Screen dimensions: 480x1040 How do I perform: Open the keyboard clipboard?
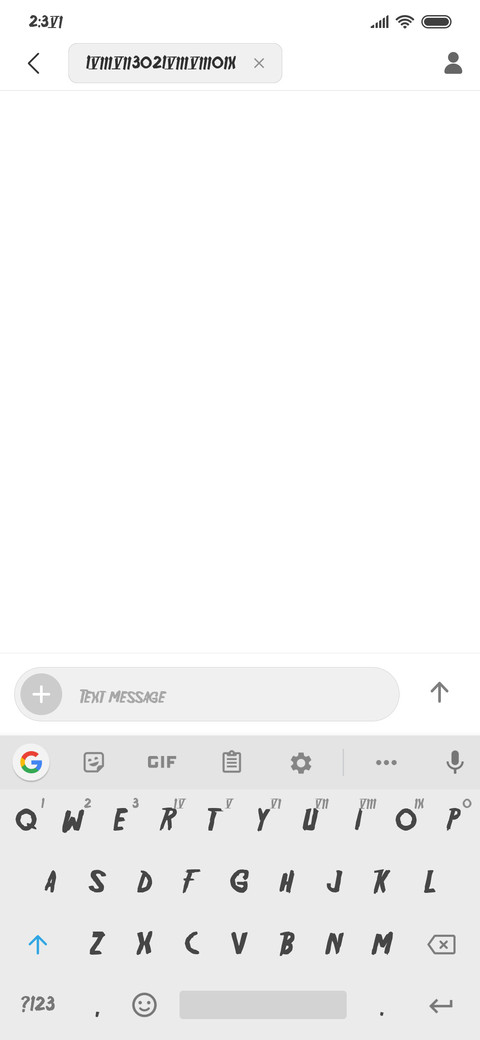click(x=231, y=763)
